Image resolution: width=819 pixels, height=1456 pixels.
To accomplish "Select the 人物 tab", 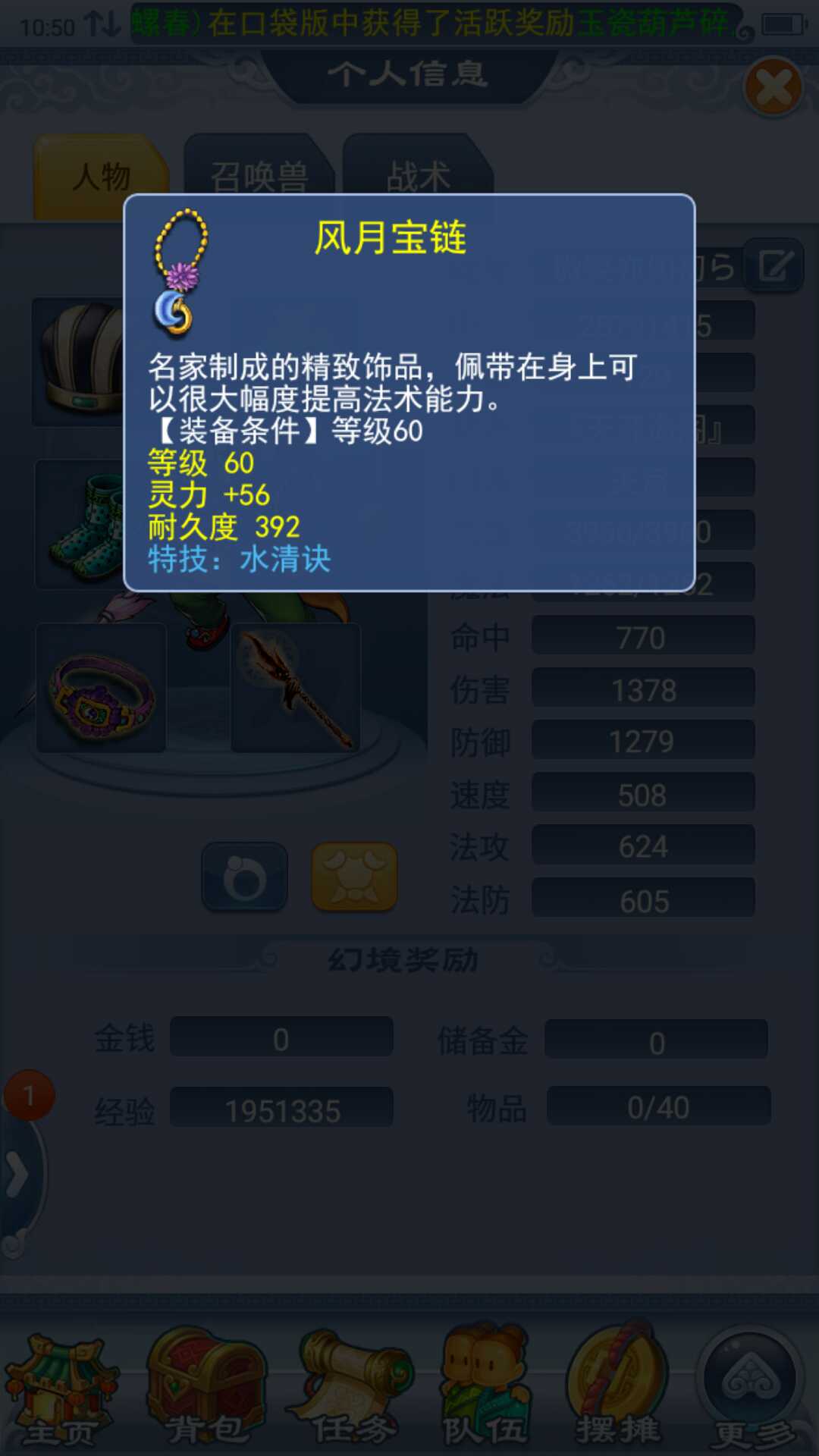I will tap(101, 176).
